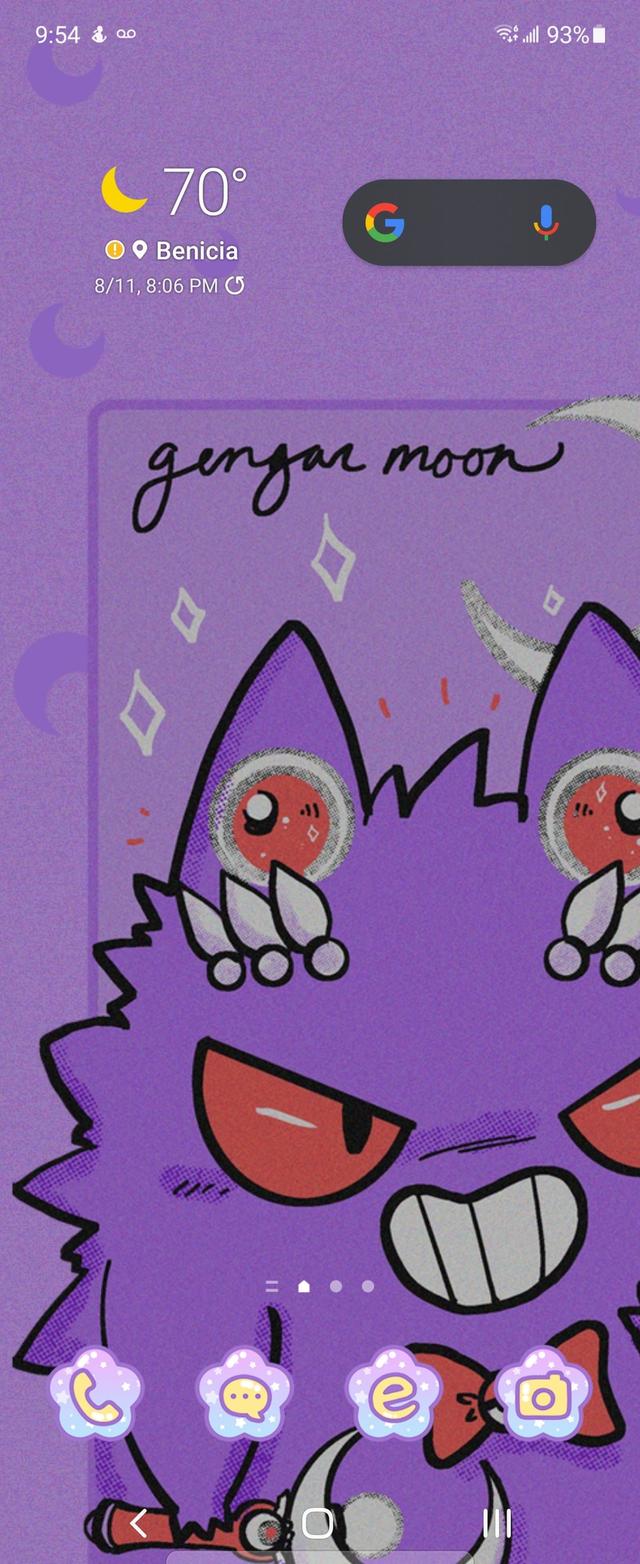Tap the navigation bar back button

point(139,1523)
